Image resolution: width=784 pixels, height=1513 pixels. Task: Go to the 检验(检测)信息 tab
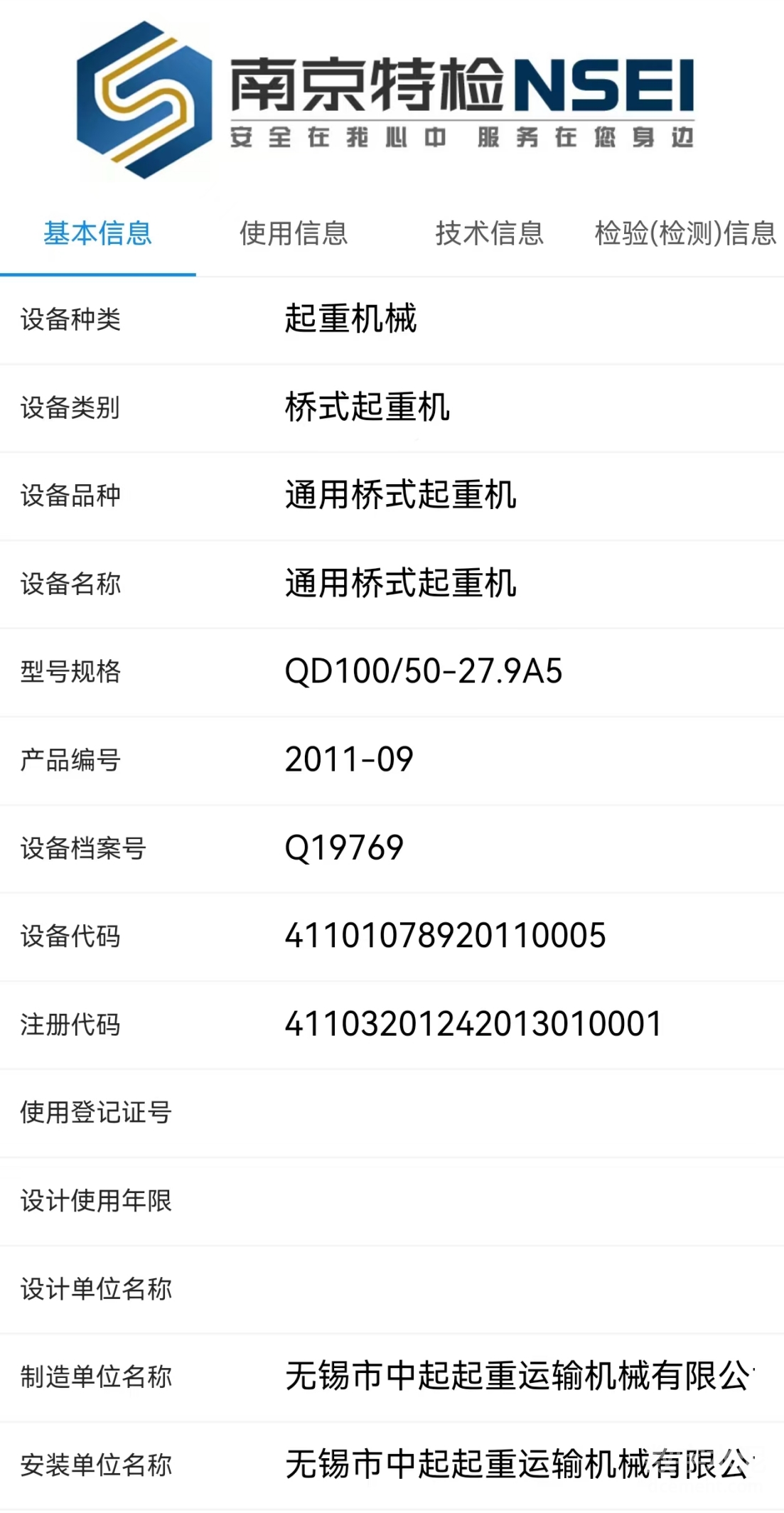click(686, 233)
